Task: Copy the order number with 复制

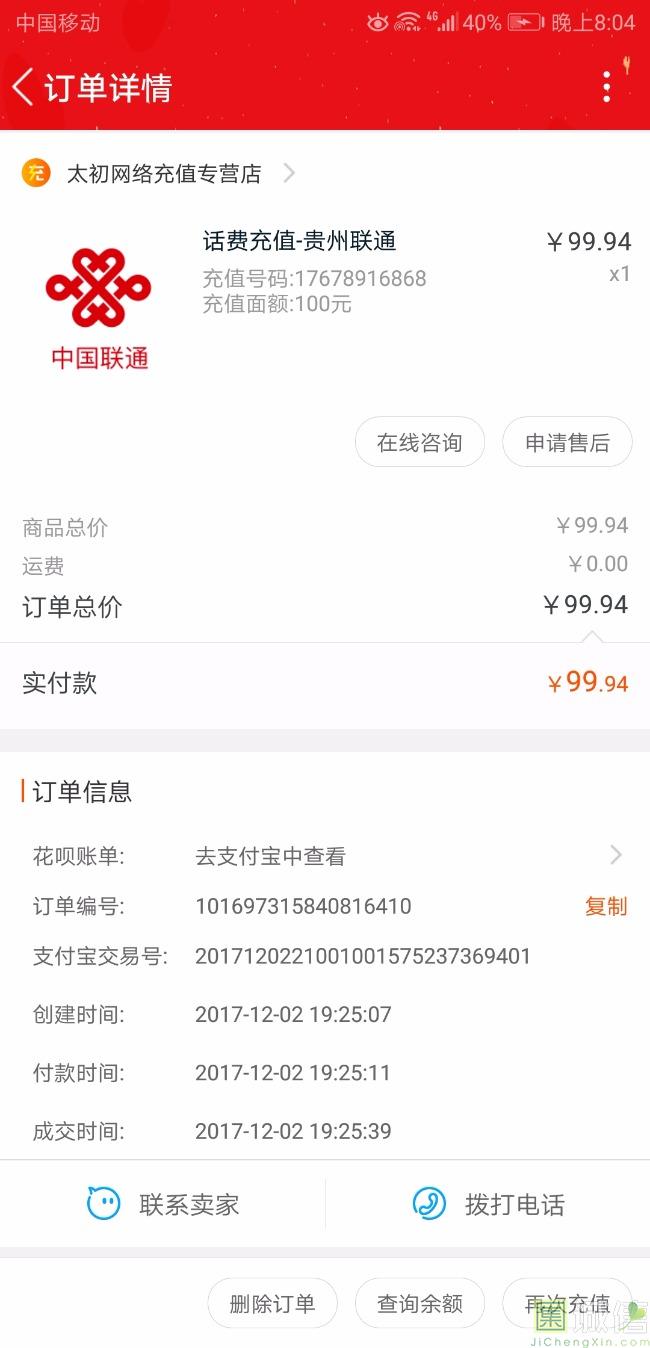Action: (605, 906)
